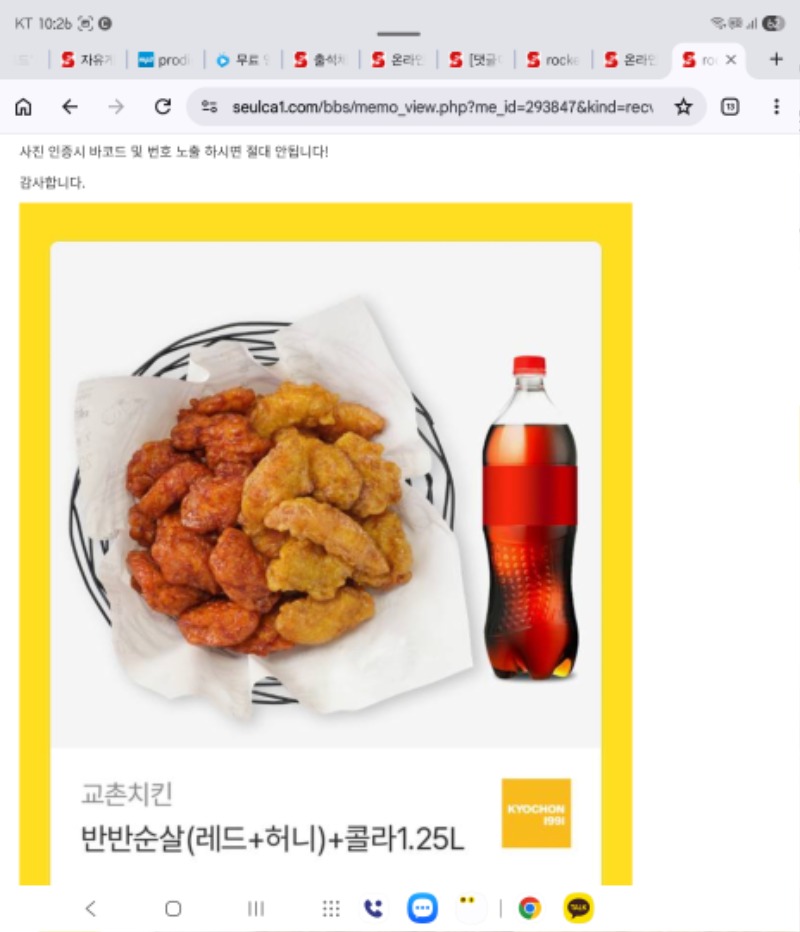Reload the current page
The height and width of the screenshot is (932, 800).
point(162,107)
